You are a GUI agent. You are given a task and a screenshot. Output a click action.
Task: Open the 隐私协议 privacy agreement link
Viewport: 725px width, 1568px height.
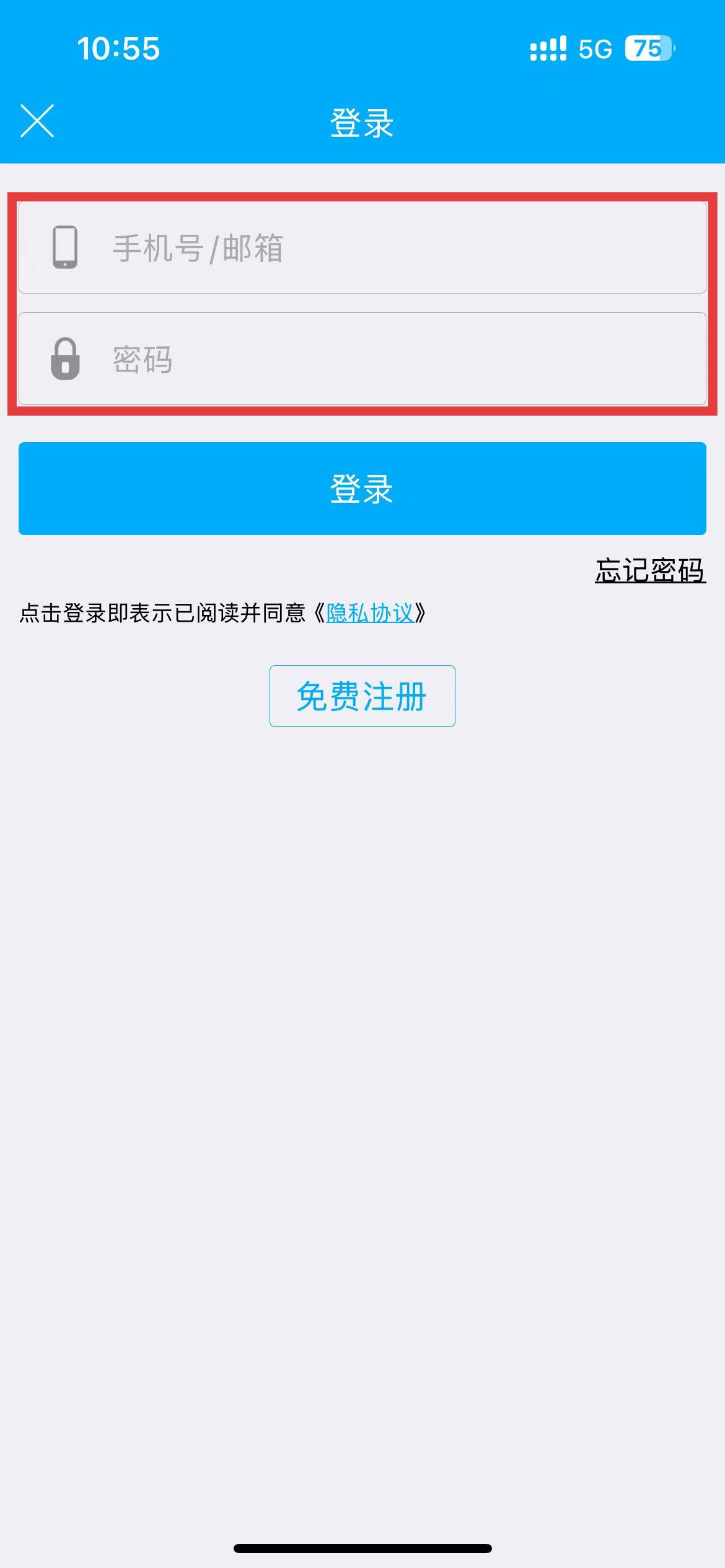[x=370, y=613]
